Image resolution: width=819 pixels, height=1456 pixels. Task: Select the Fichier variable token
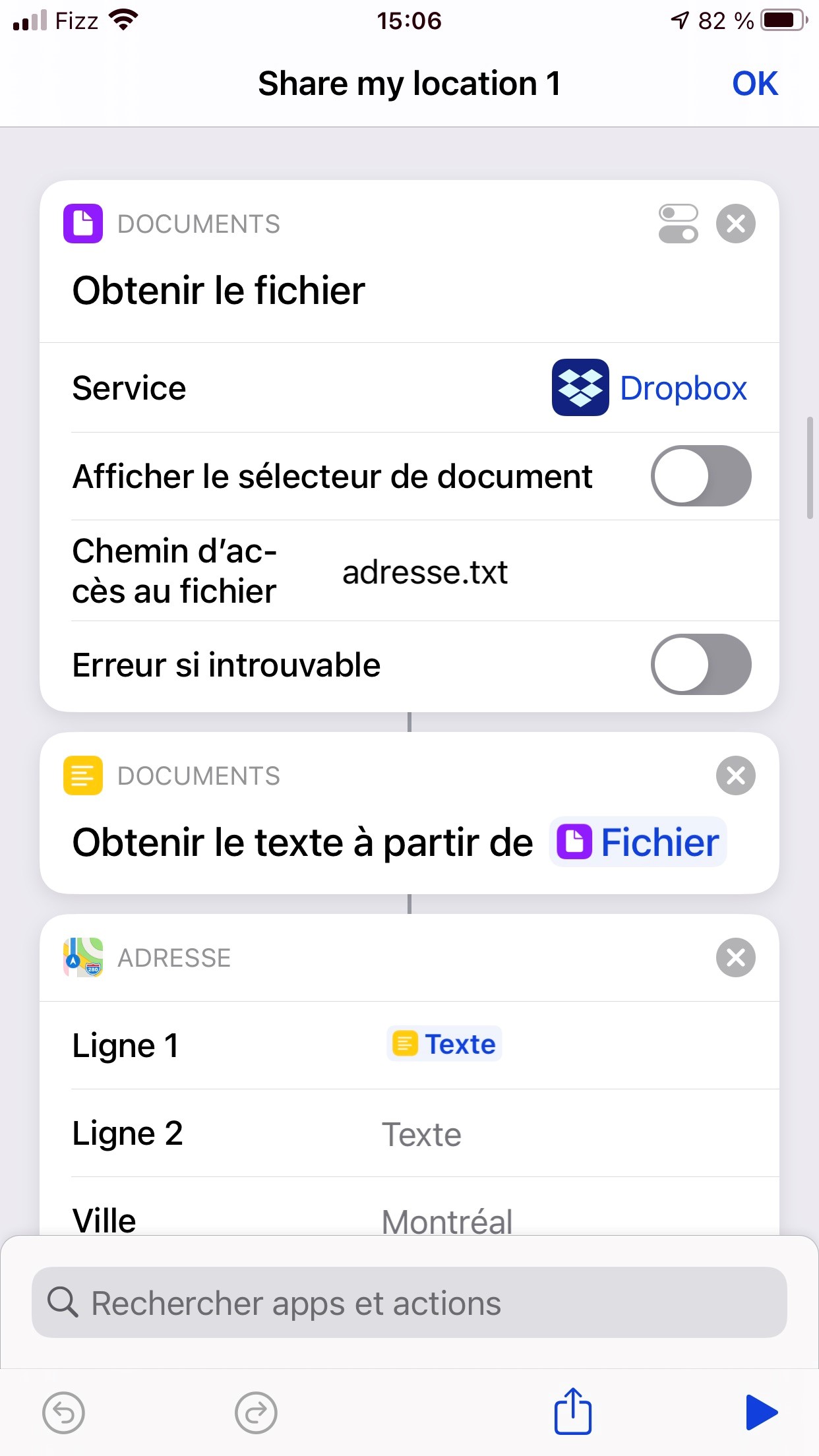coord(638,843)
